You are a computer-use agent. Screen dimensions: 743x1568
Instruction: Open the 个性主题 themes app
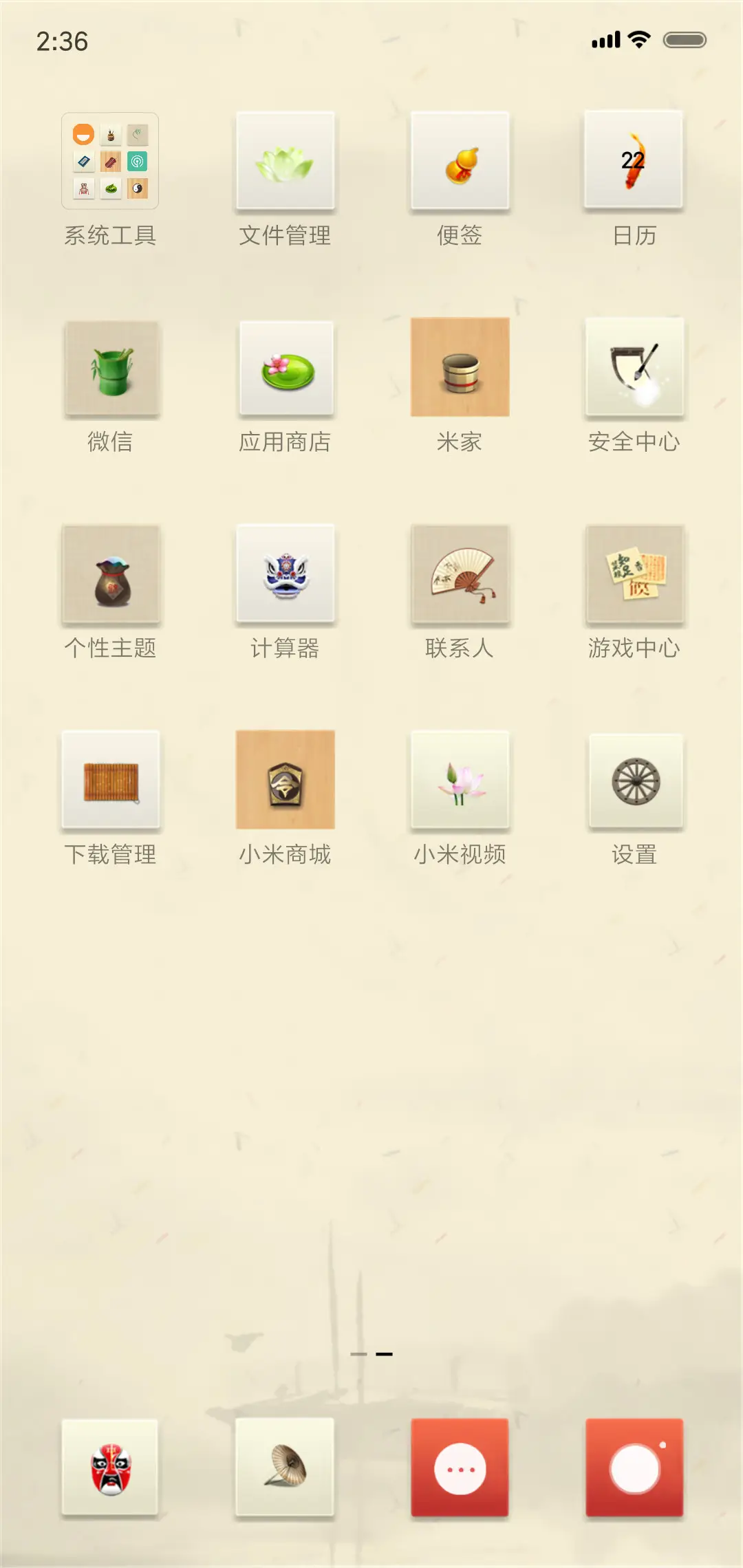(x=111, y=574)
